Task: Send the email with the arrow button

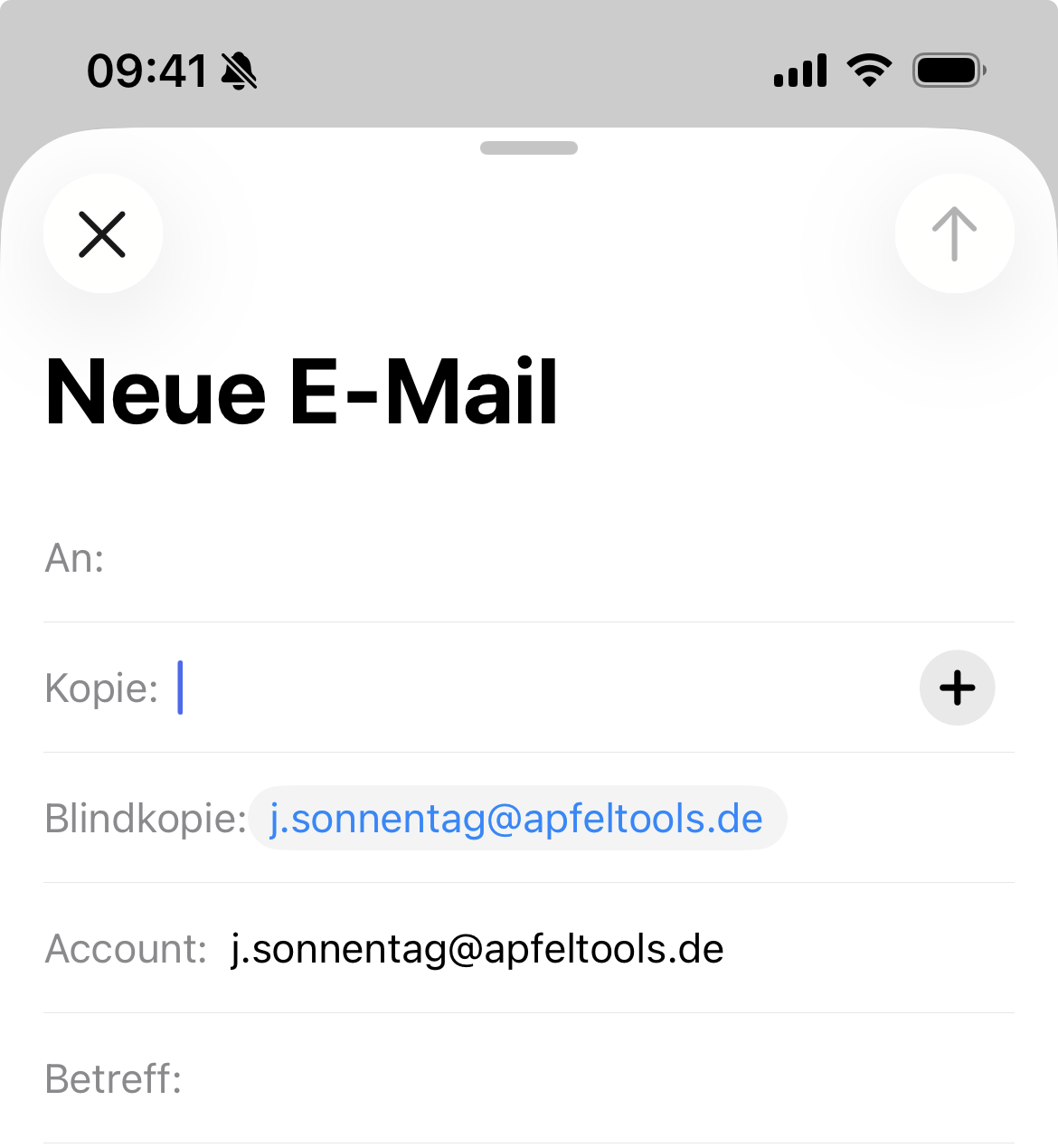Action: 954,234
